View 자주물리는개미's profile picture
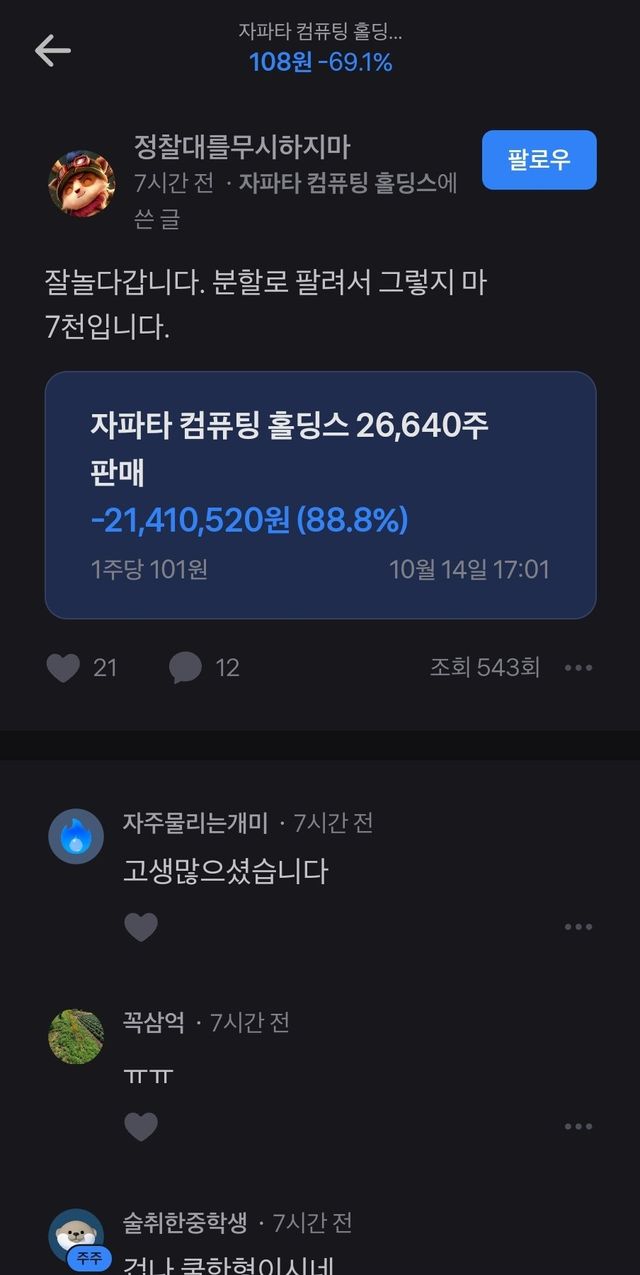The height and width of the screenshot is (1275, 640). [x=76, y=836]
